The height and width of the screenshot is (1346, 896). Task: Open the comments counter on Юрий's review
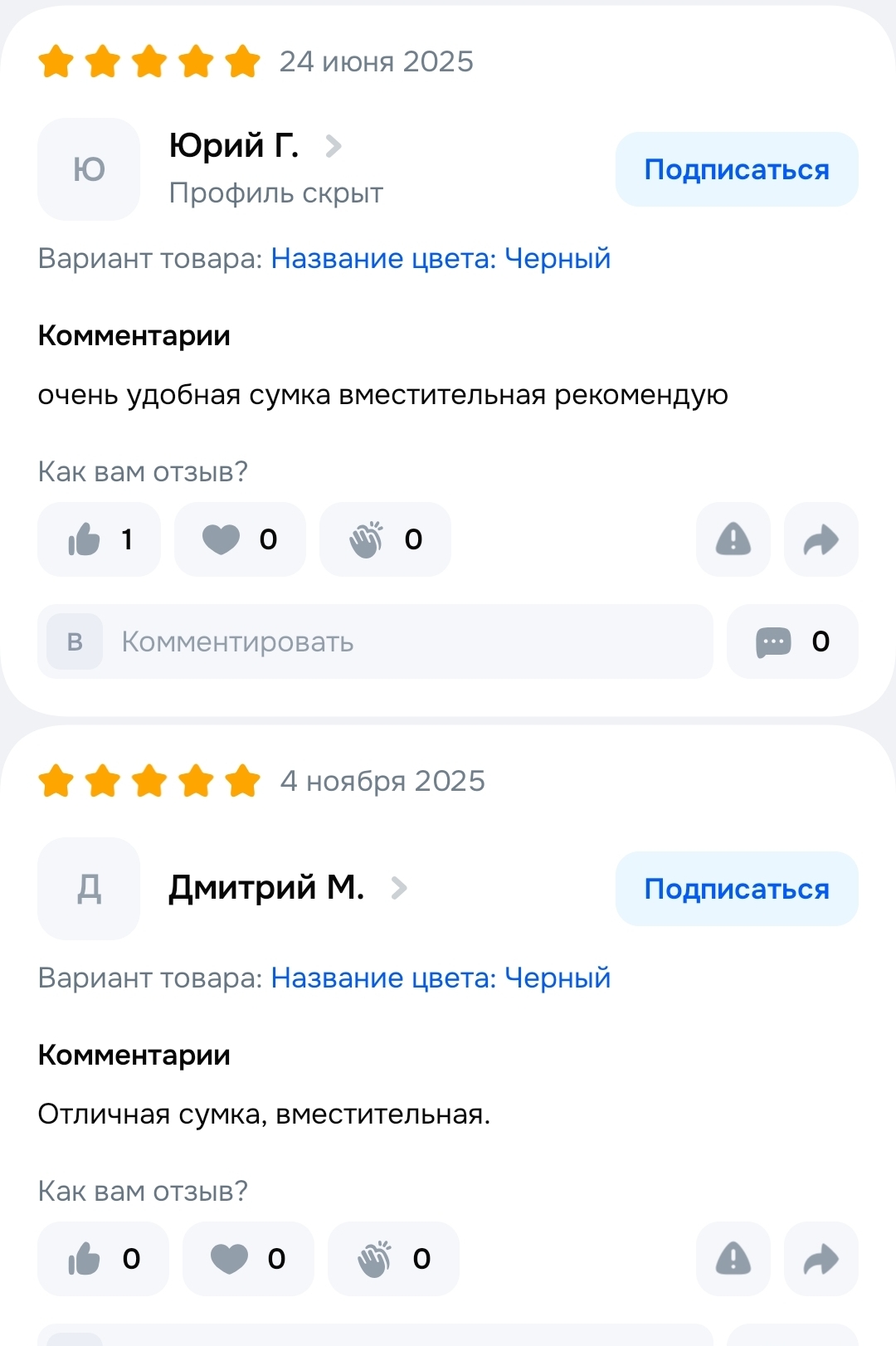pos(792,641)
